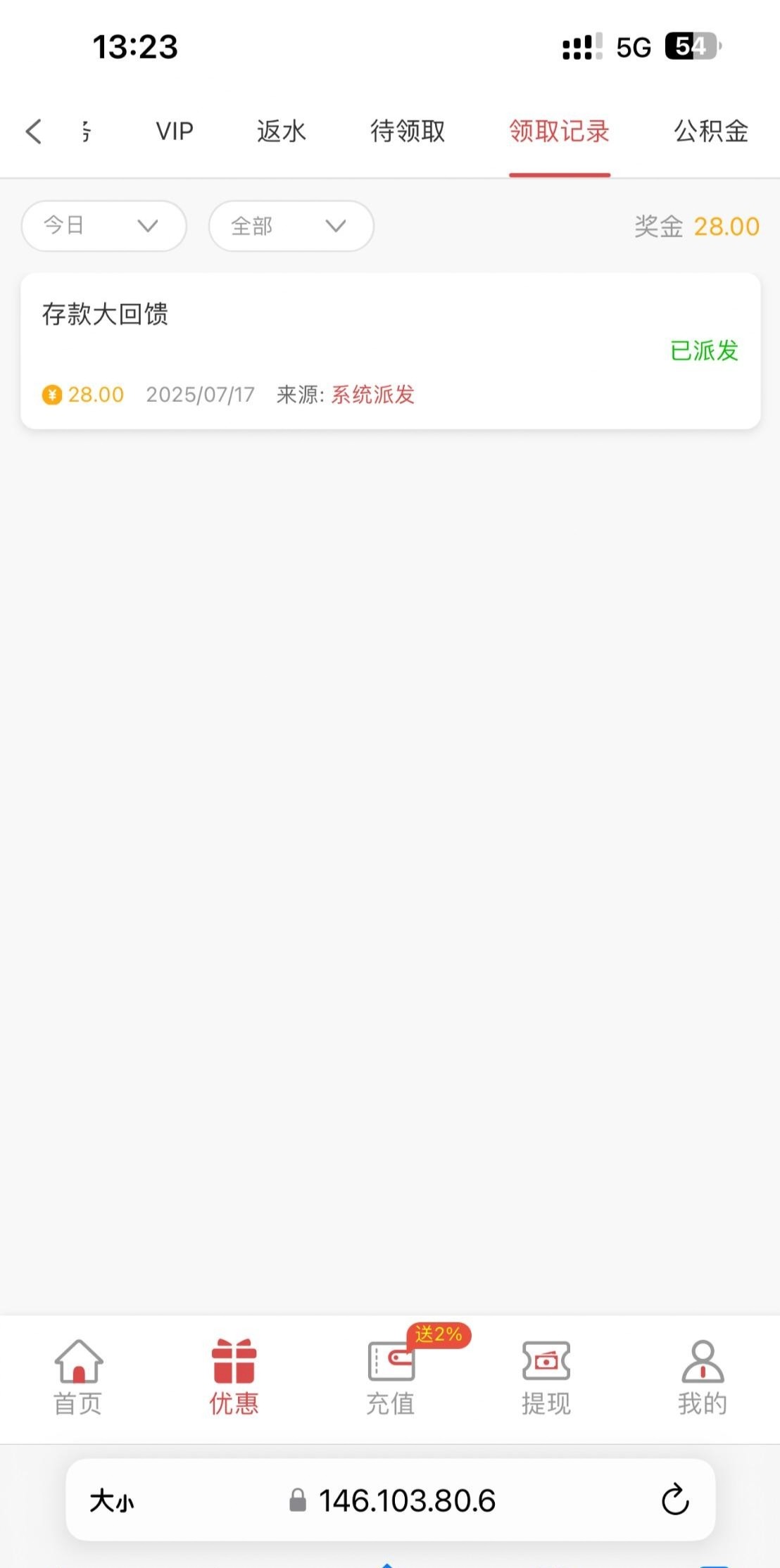Go back using the left arrow
Viewport: 780px width, 1568px height.
(x=34, y=132)
